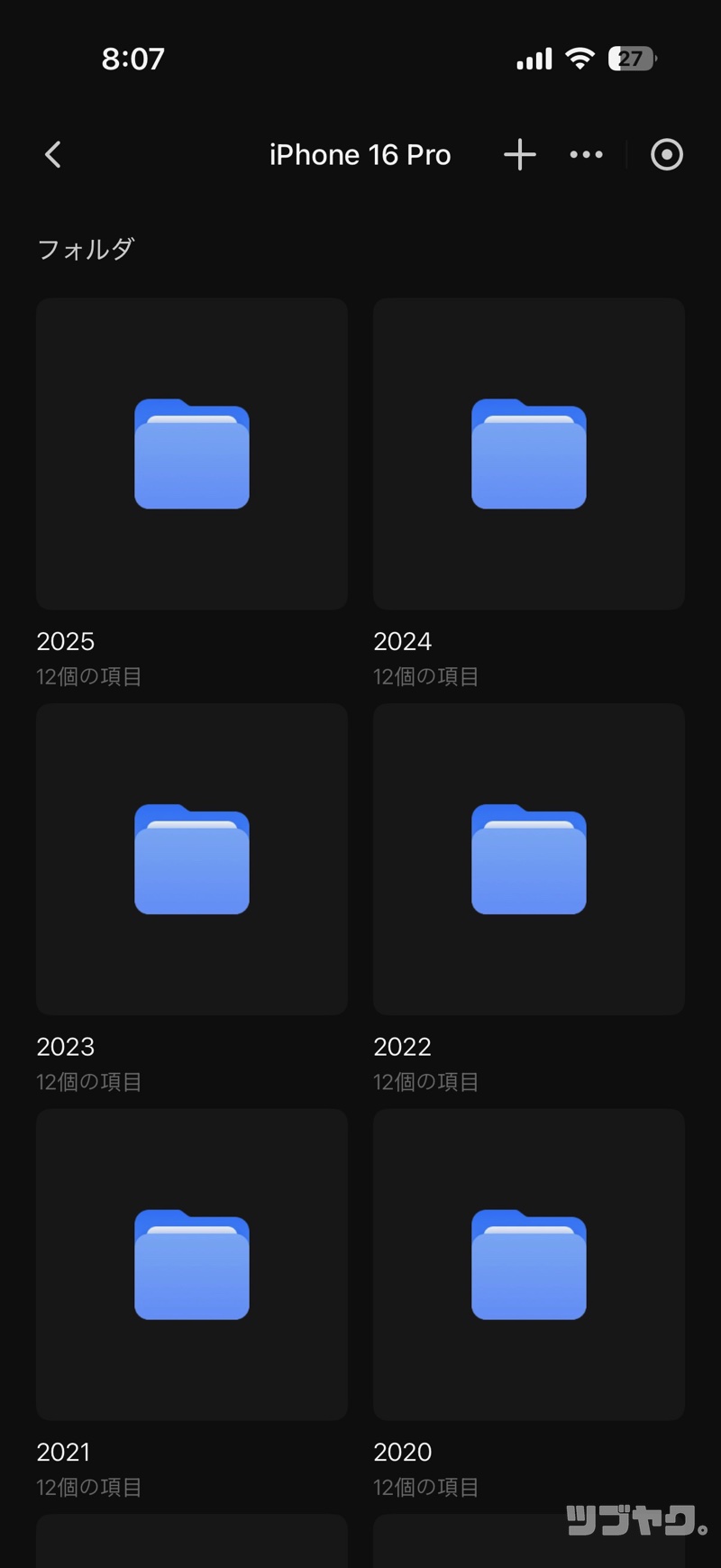
Task: Browse the 2020 folder
Action: coord(529,1264)
